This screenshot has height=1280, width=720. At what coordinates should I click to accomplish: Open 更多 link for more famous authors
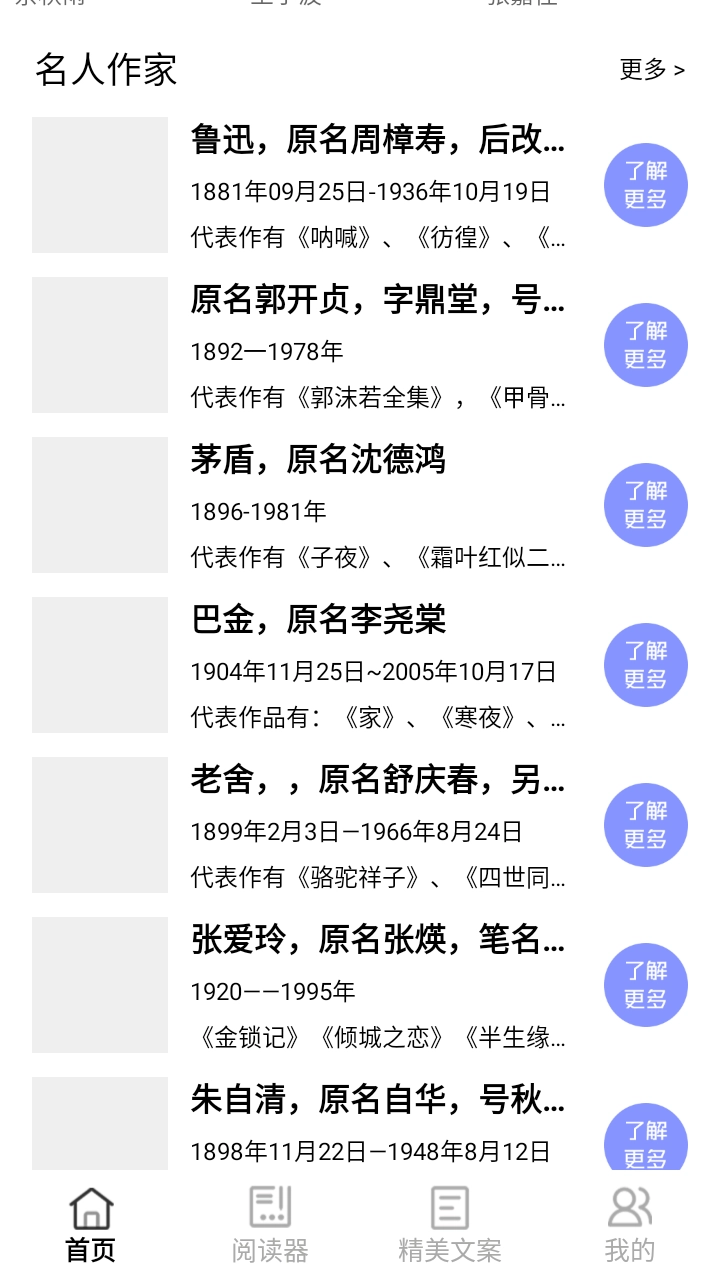[651, 70]
